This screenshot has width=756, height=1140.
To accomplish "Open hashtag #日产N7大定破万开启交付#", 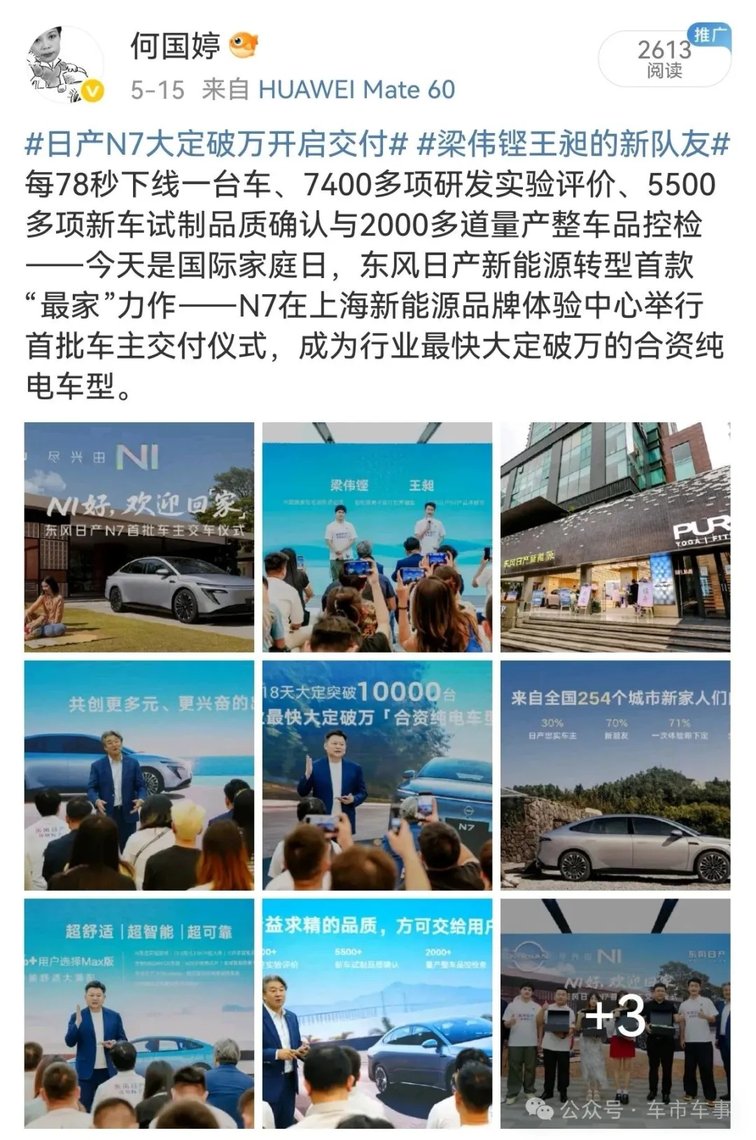I will 215,144.
